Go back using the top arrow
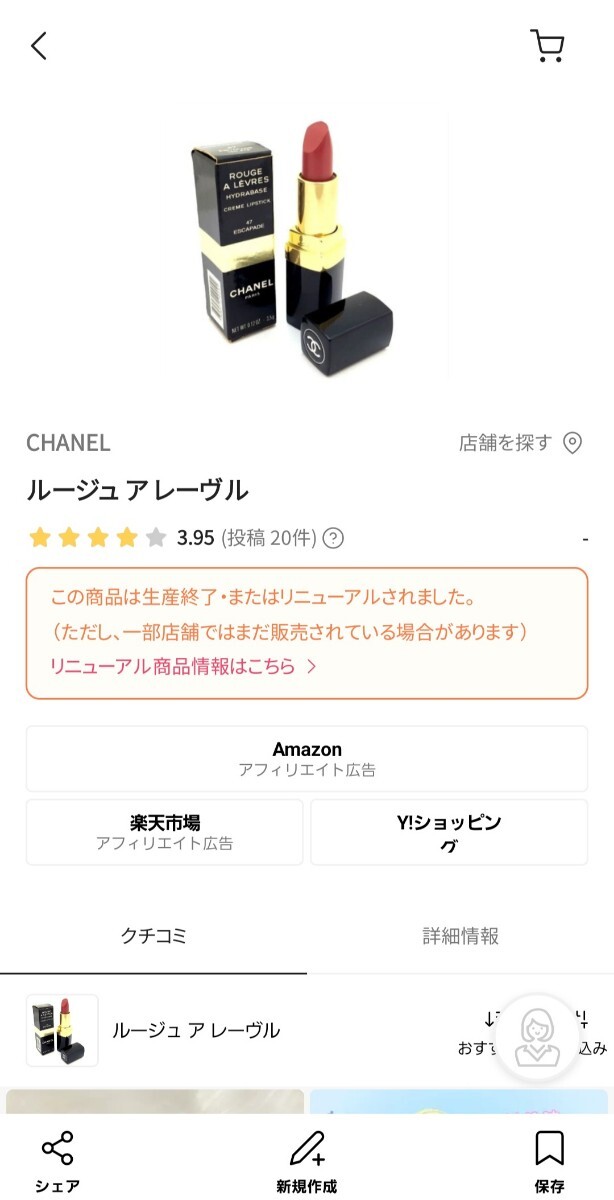 (x=39, y=46)
